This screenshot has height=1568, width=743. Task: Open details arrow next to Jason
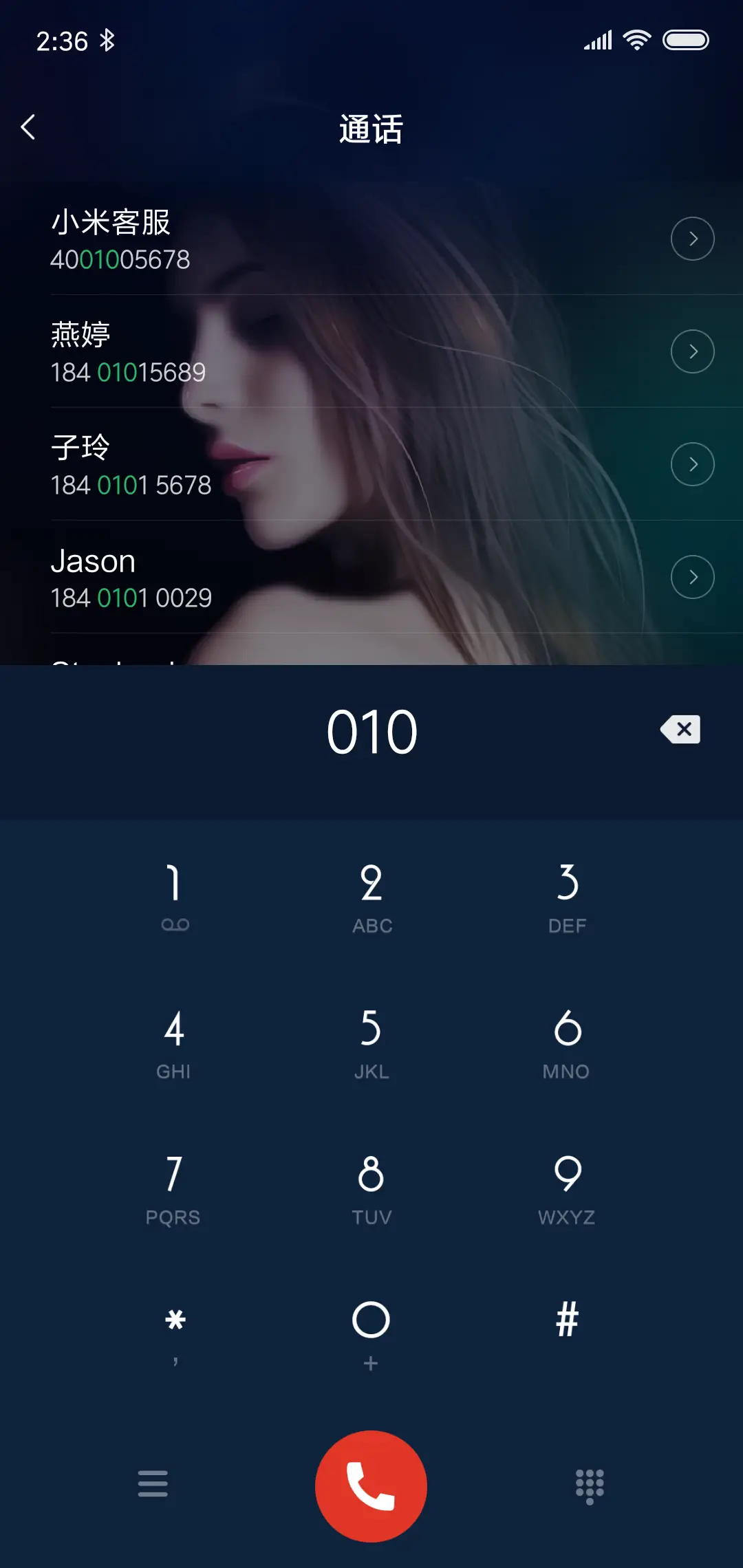coord(692,577)
